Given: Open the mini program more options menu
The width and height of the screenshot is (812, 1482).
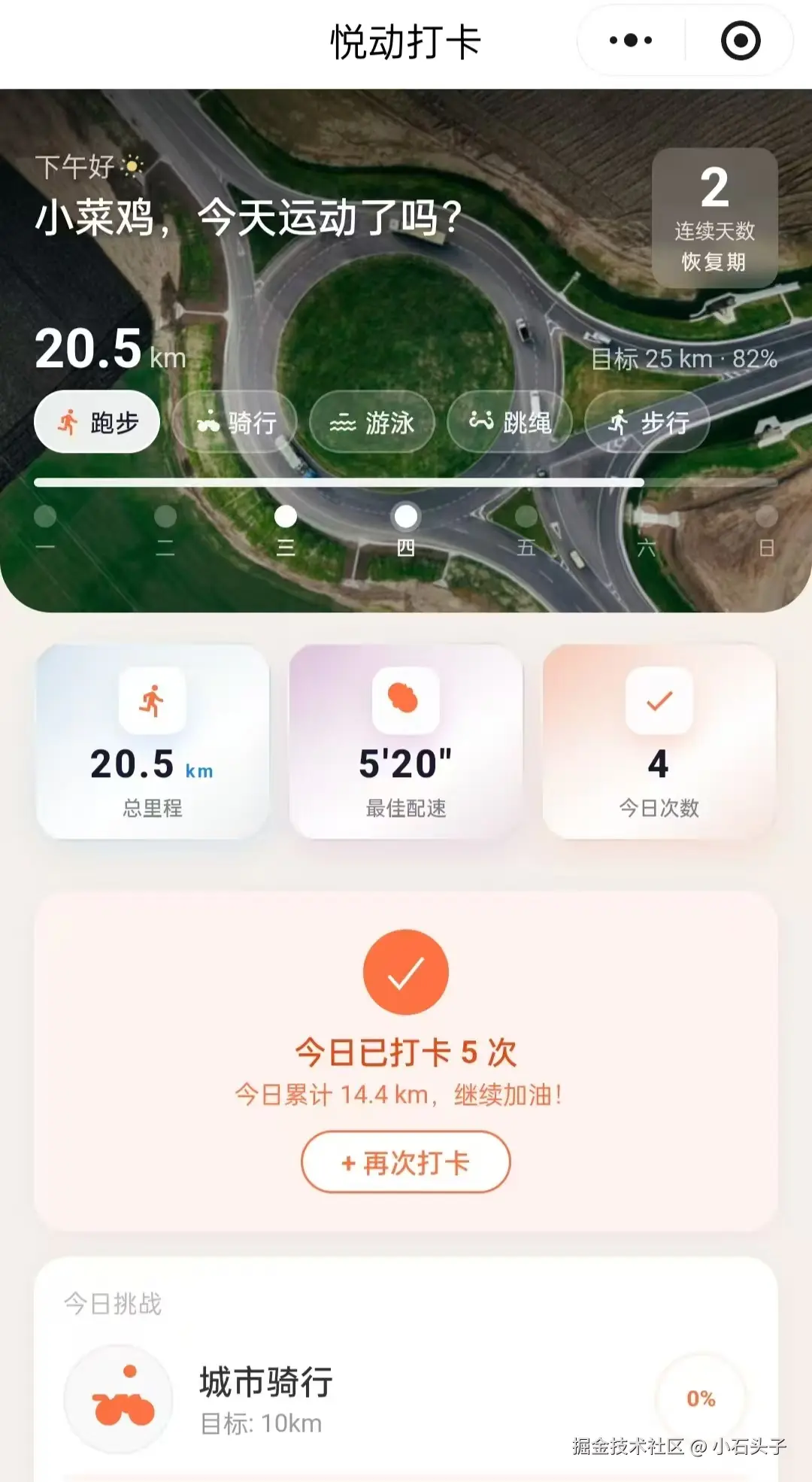Looking at the screenshot, I should [631, 41].
